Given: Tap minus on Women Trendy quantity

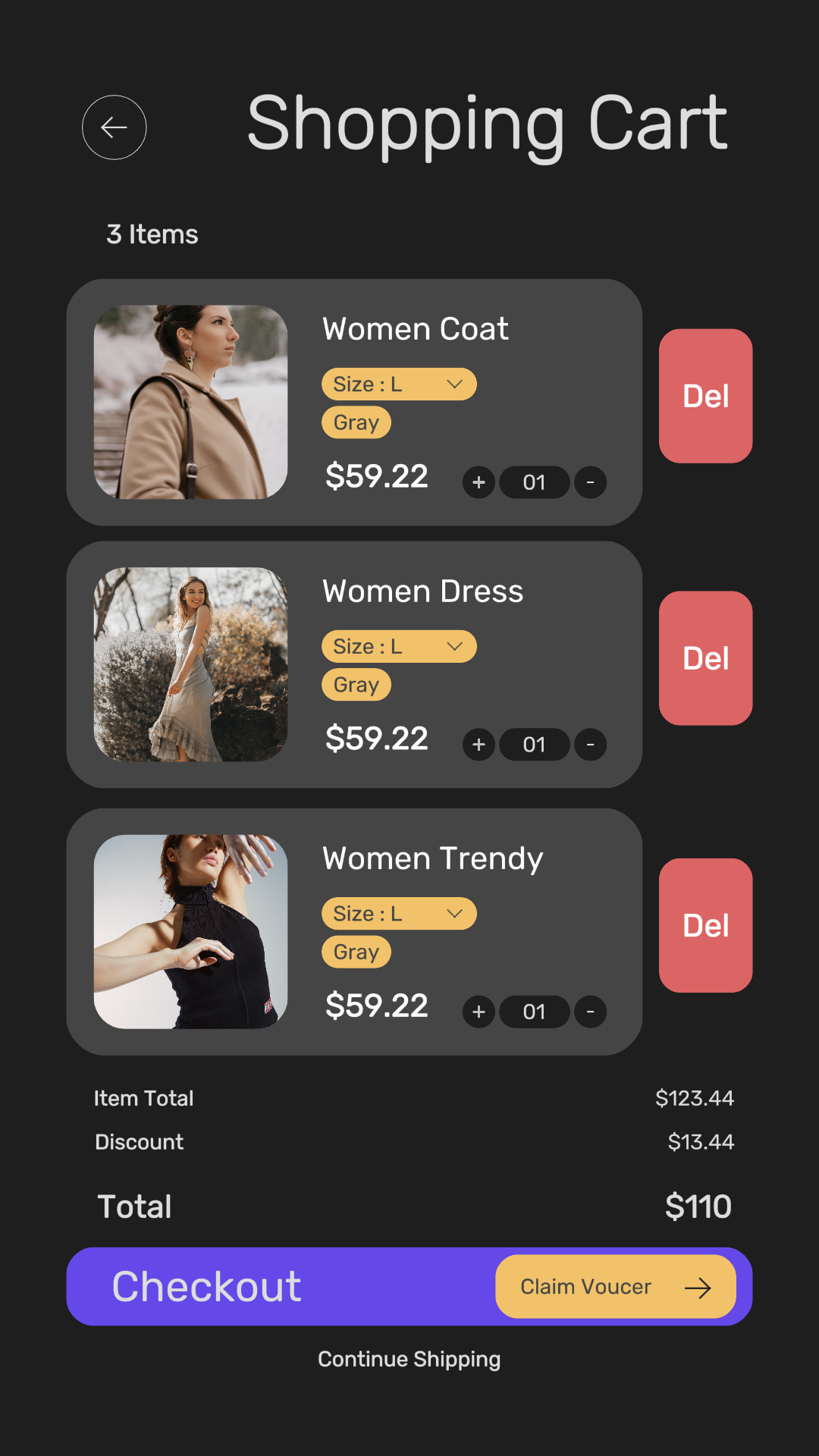Looking at the screenshot, I should click(590, 1012).
